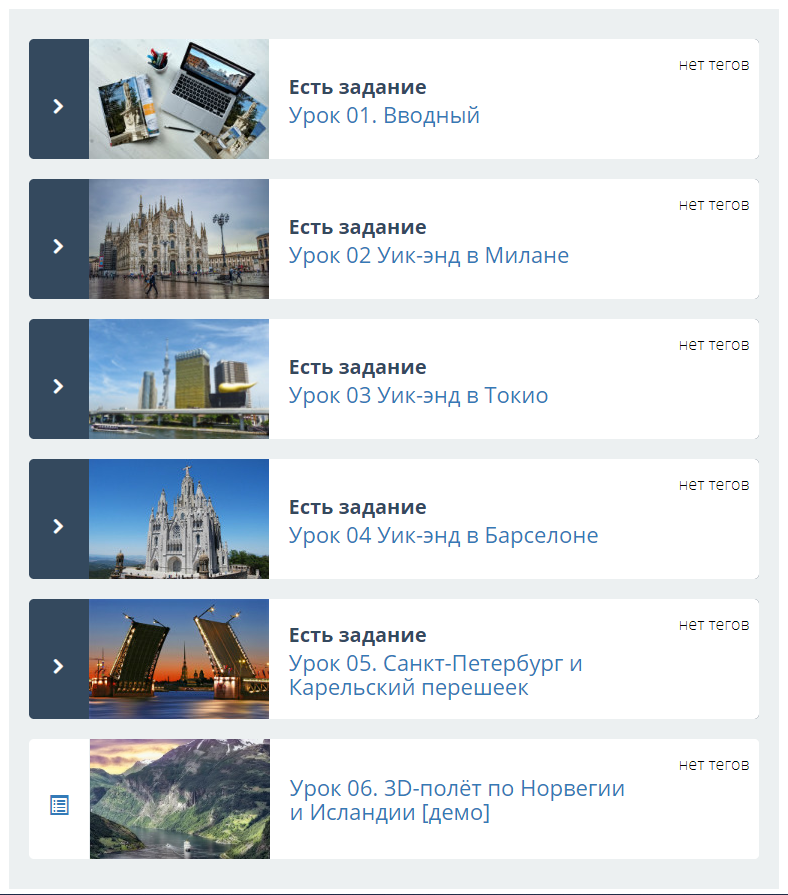Open lesson Урок 02 Уик-энд в Милане
The height and width of the screenshot is (895, 788).
click(x=428, y=256)
